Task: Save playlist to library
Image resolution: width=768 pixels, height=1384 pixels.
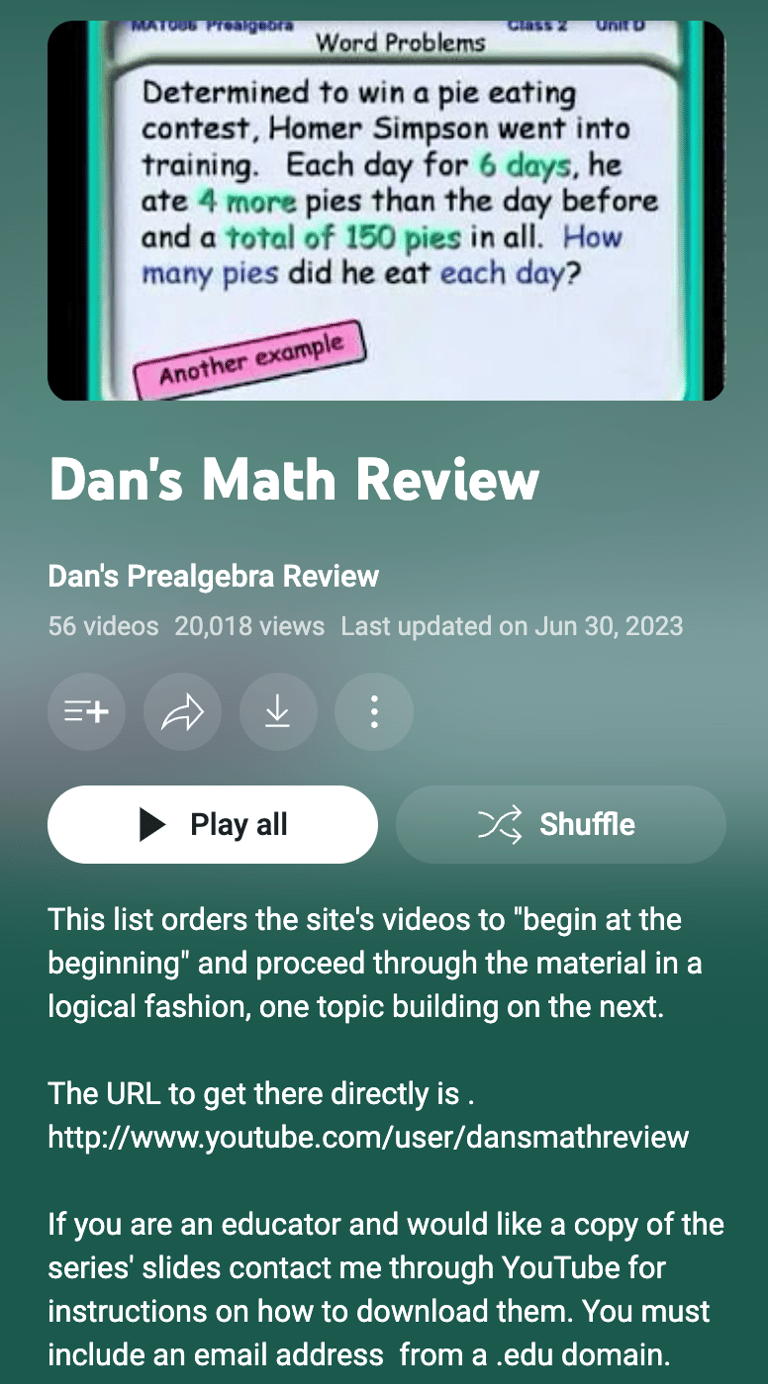Action: tap(86, 712)
